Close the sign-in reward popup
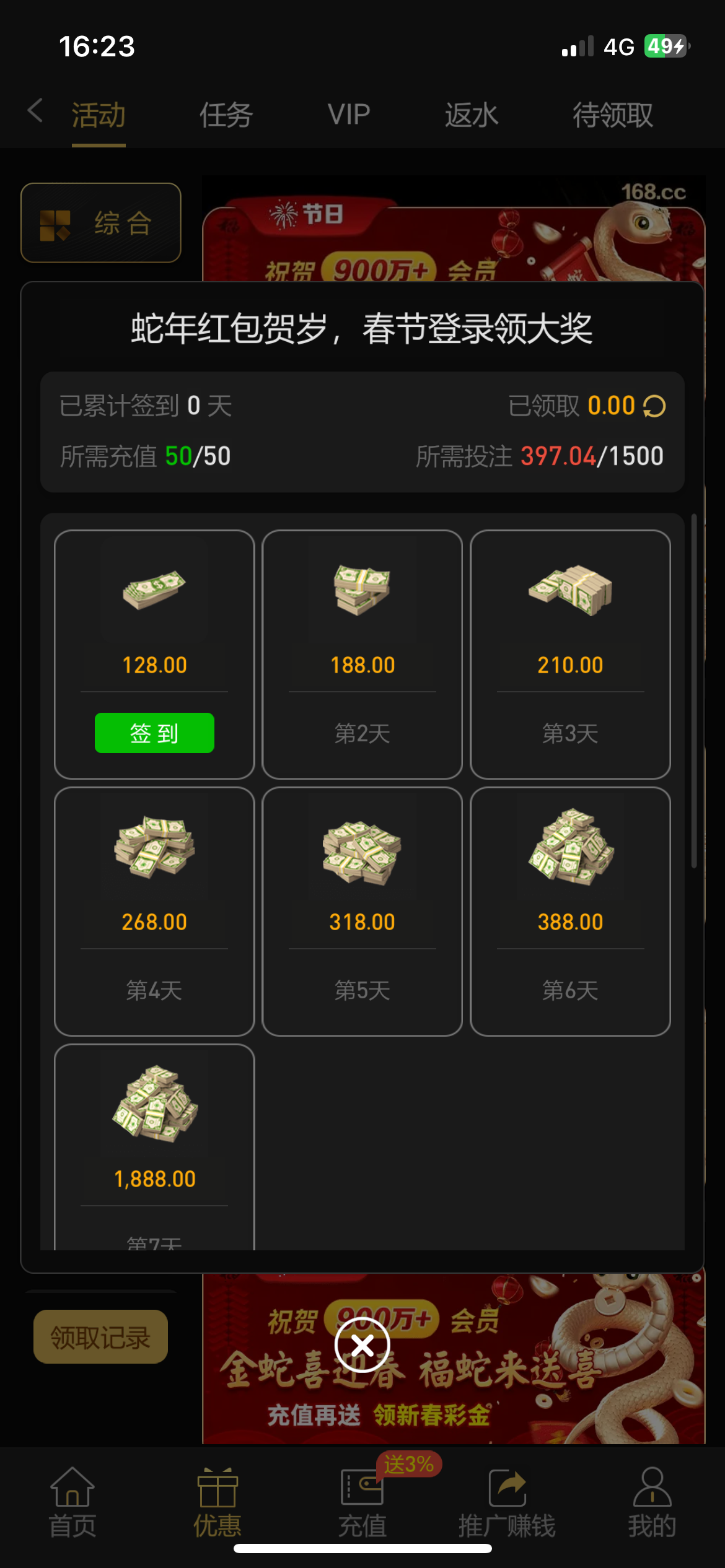This screenshot has height=1568, width=725. [x=362, y=1345]
